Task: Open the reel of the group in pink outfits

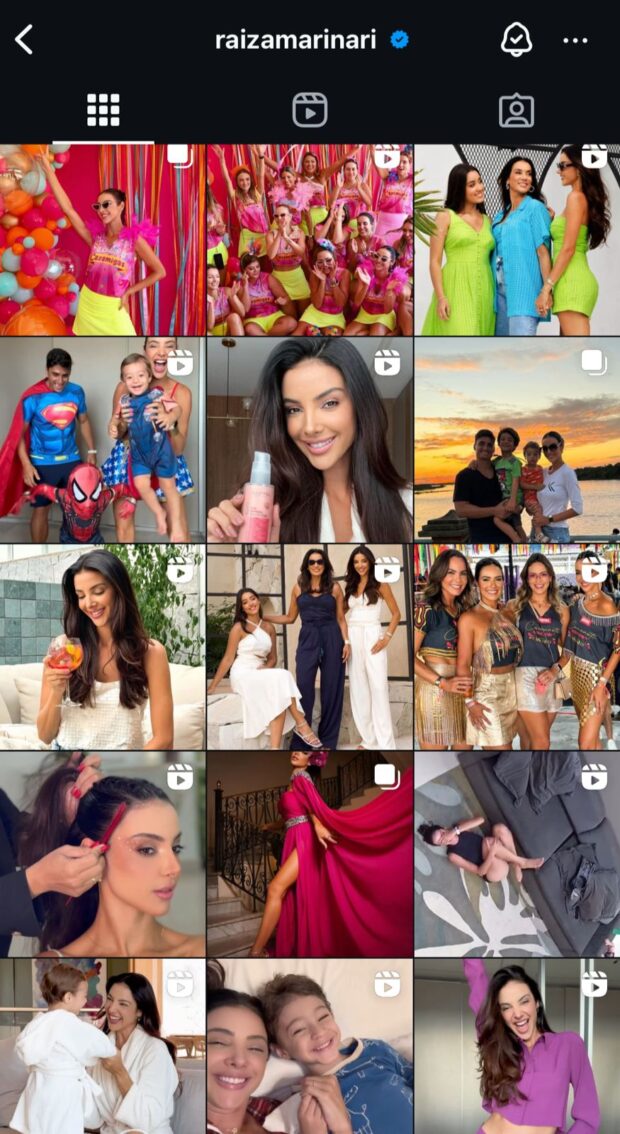Action: [x=309, y=240]
